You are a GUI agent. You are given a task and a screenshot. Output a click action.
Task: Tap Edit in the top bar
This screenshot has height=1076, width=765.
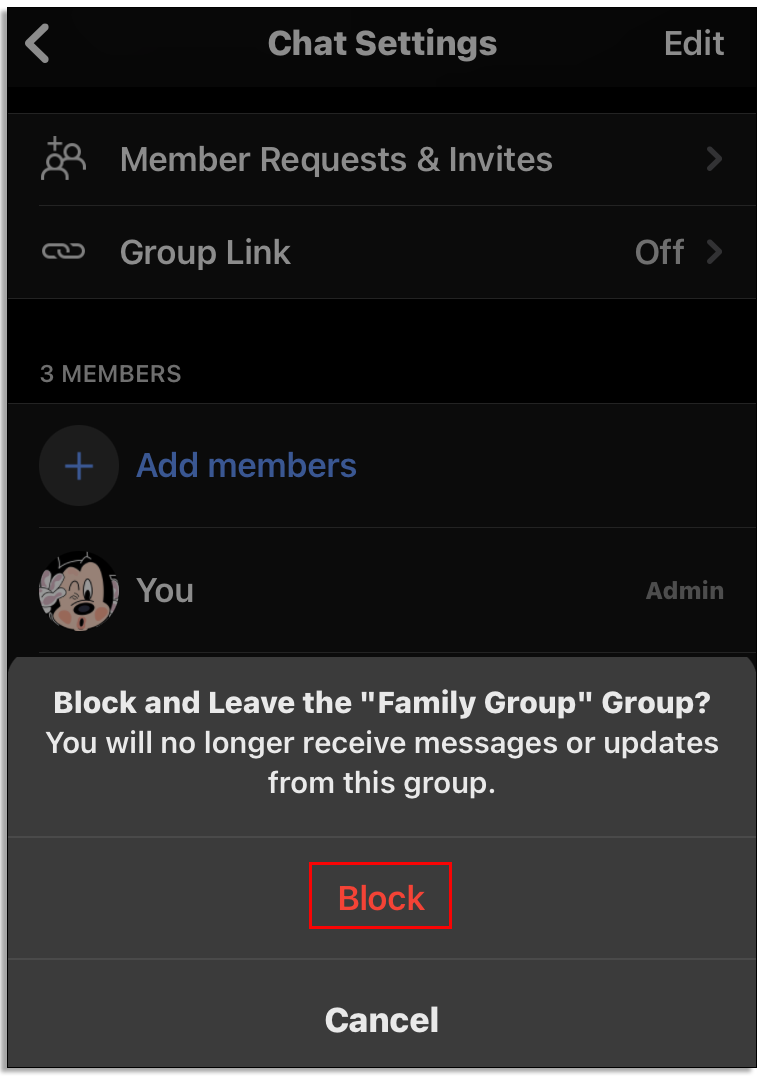click(x=693, y=44)
